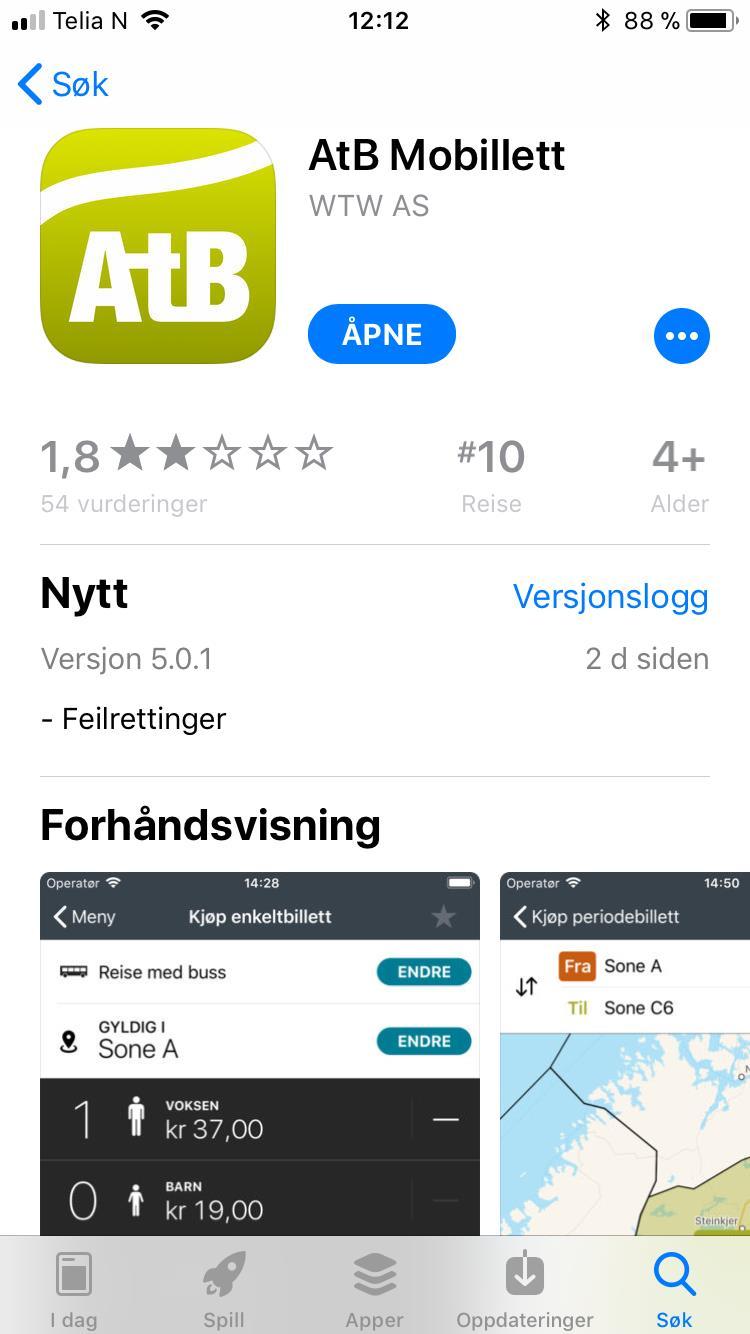View the Versjonslogg version history
This screenshot has width=750, height=1334.
pos(610,596)
